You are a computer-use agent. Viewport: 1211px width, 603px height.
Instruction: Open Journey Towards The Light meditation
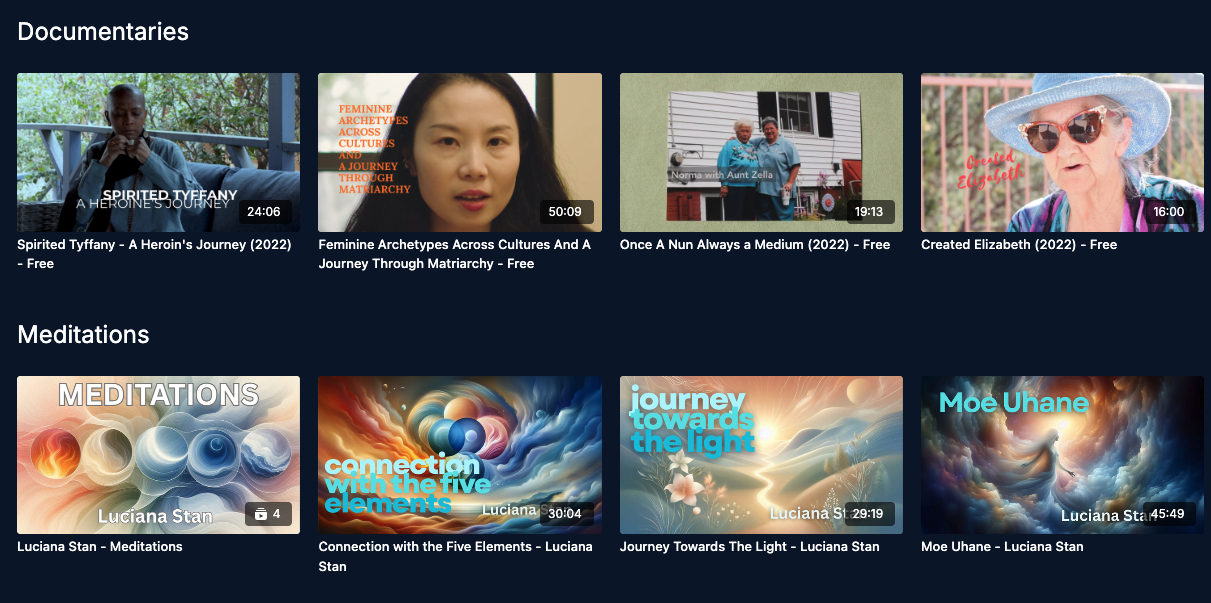pyautogui.click(x=761, y=455)
